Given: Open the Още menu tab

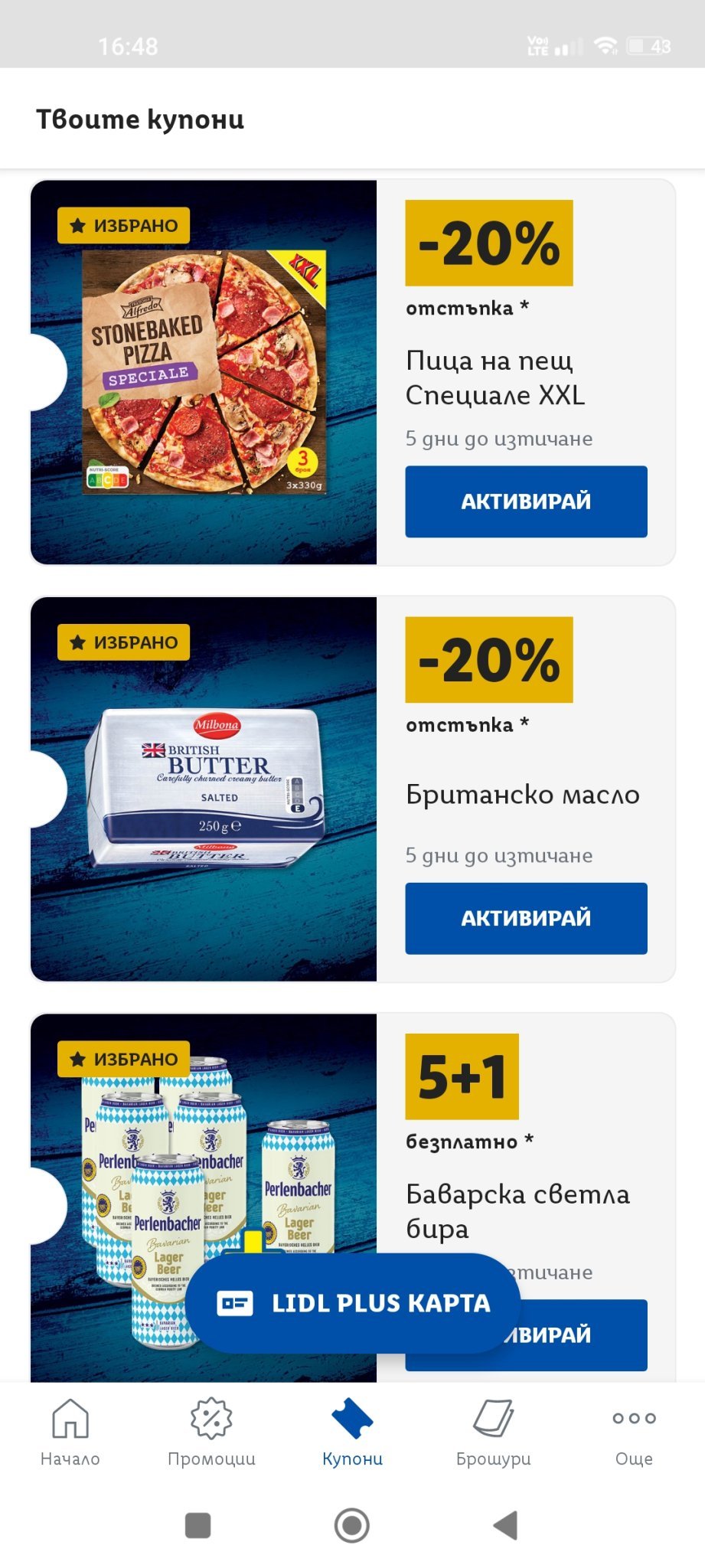Looking at the screenshot, I should click(634, 1432).
